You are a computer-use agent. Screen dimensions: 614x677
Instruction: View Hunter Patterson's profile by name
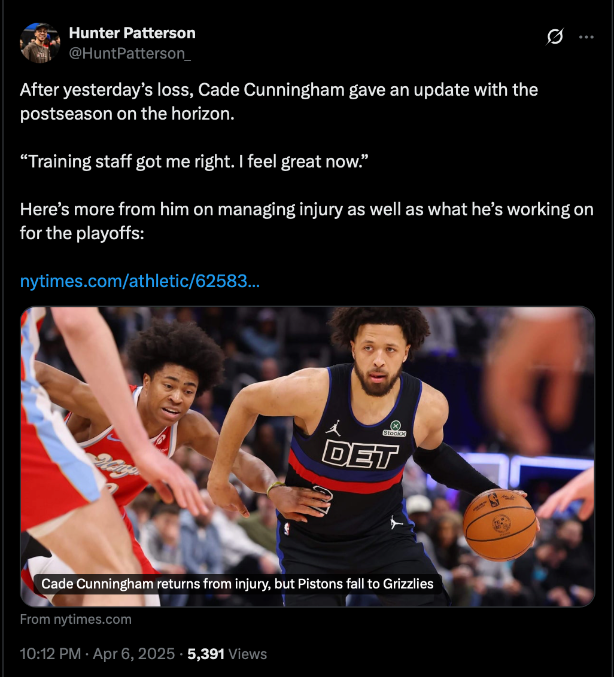tap(132, 33)
